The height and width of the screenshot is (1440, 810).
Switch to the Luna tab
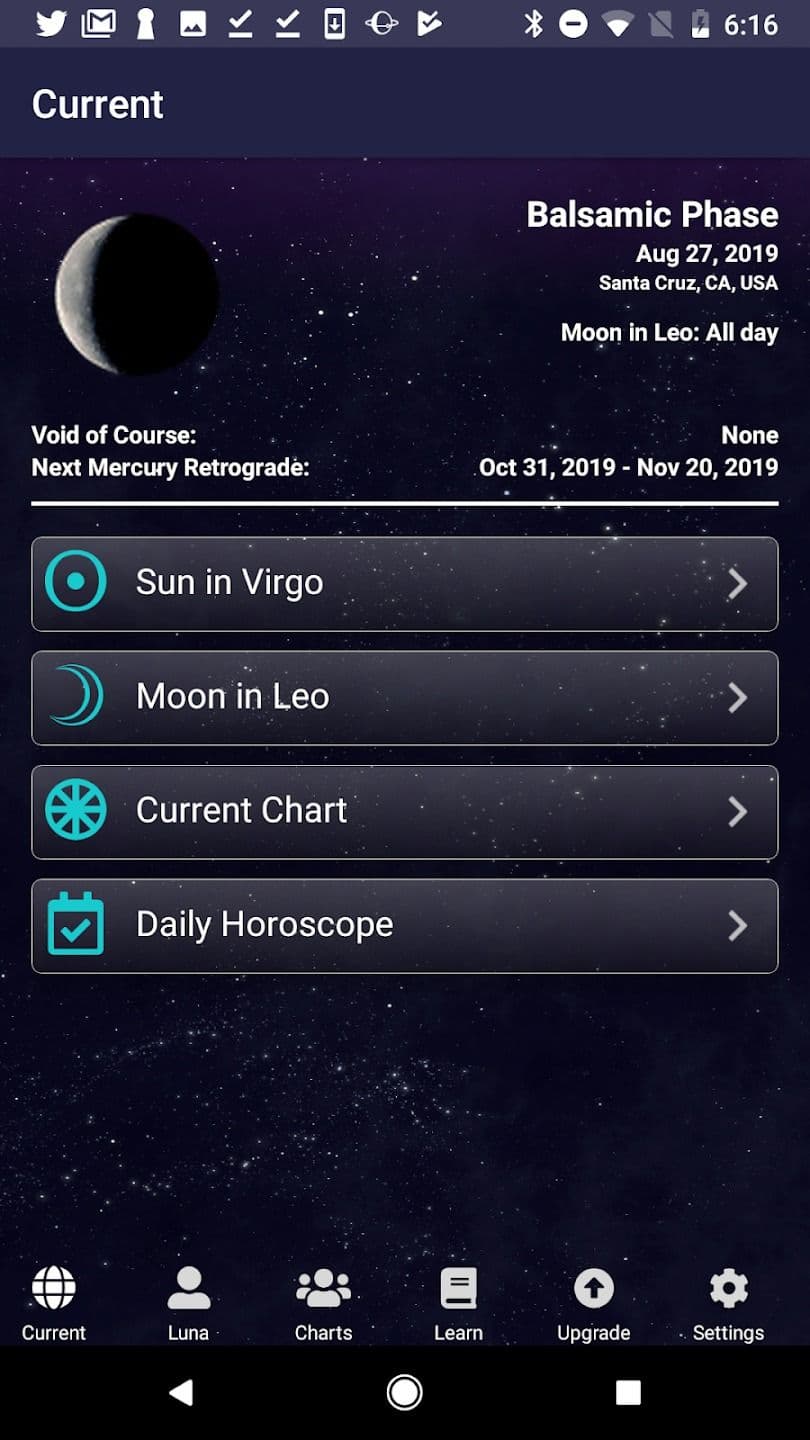pos(188,1304)
